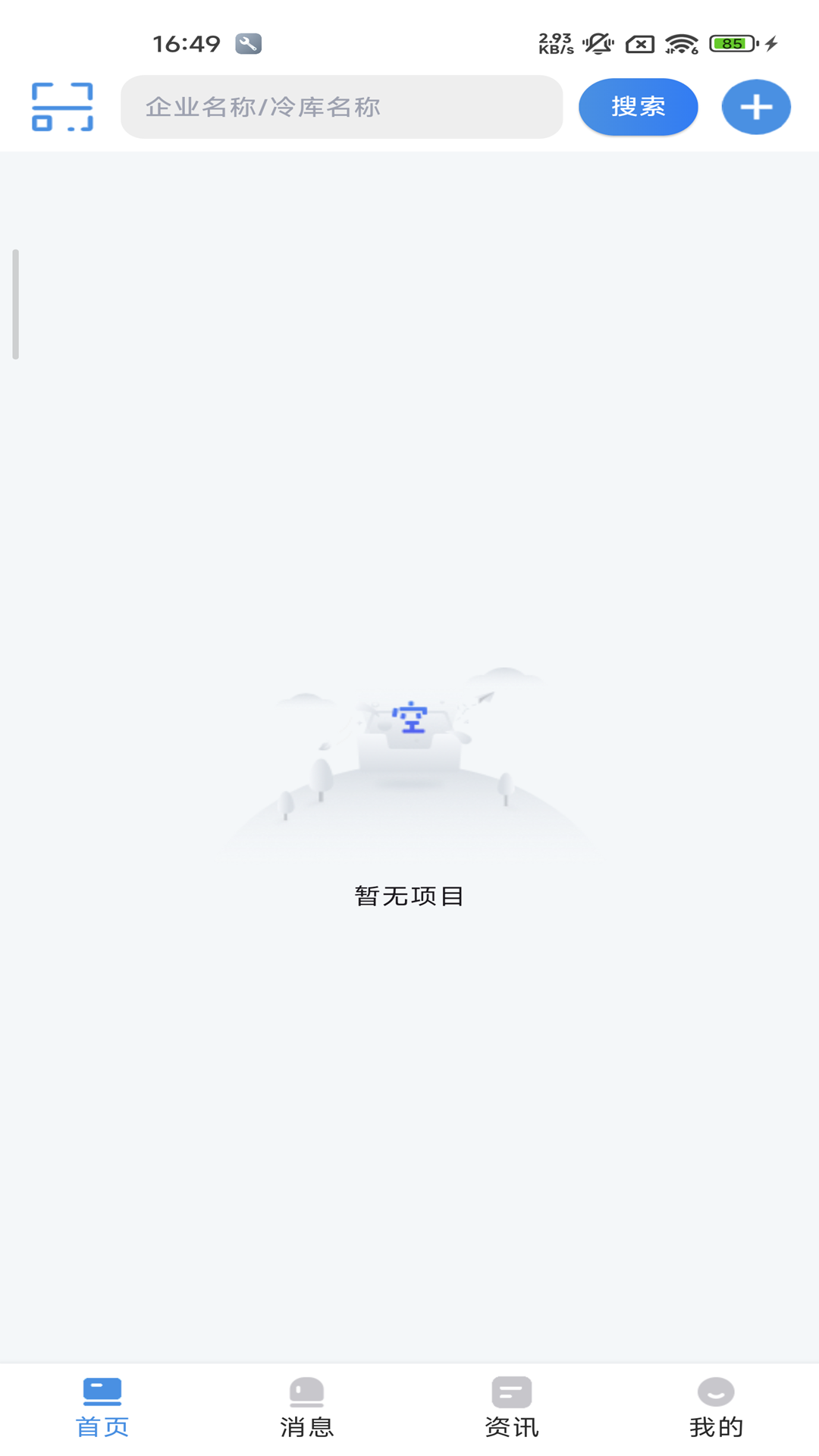Tap the Wi-Fi status bar icon

(679, 43)
